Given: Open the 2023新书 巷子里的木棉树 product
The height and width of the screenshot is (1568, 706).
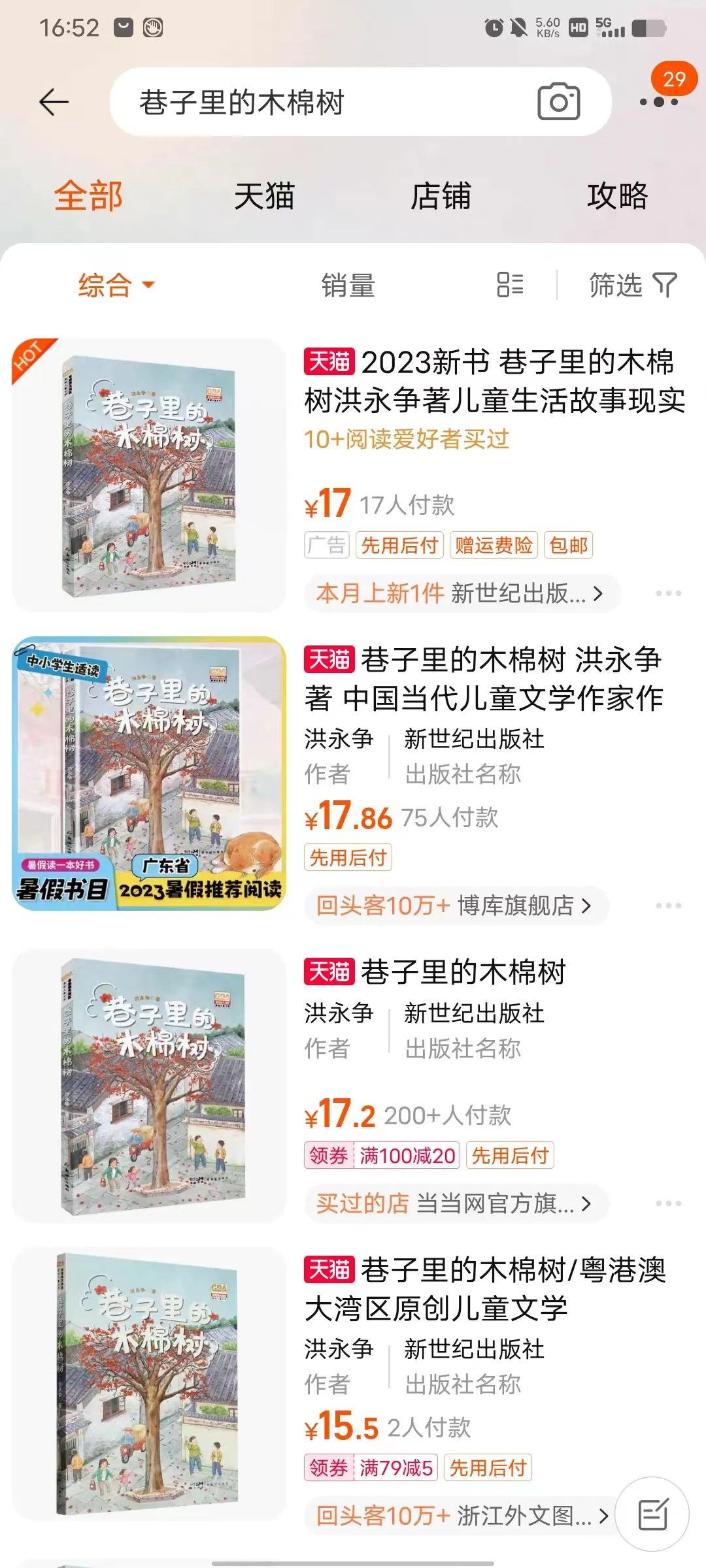Looking at the screenshot, I should coord(494,381).
